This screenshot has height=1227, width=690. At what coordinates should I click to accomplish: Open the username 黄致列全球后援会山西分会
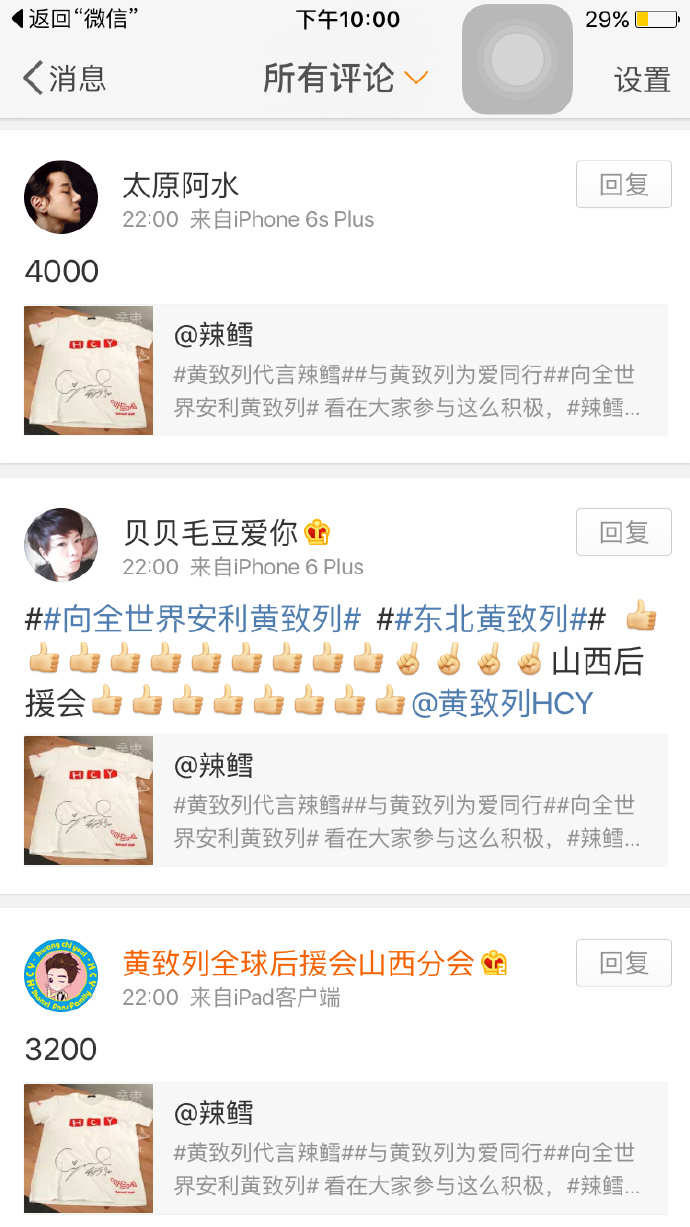pyautogui.click(x=298, y=963)
